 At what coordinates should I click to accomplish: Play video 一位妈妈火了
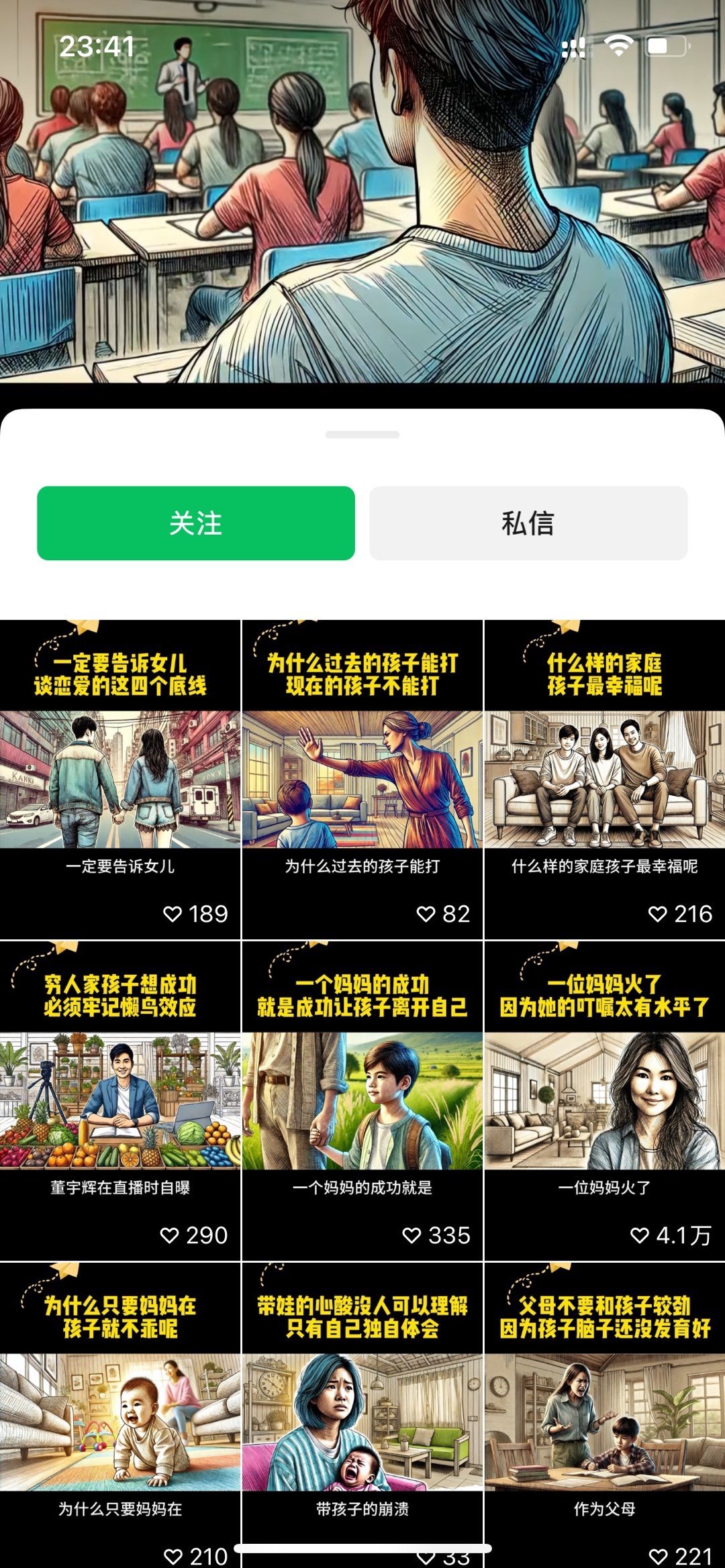[604, 1100]
